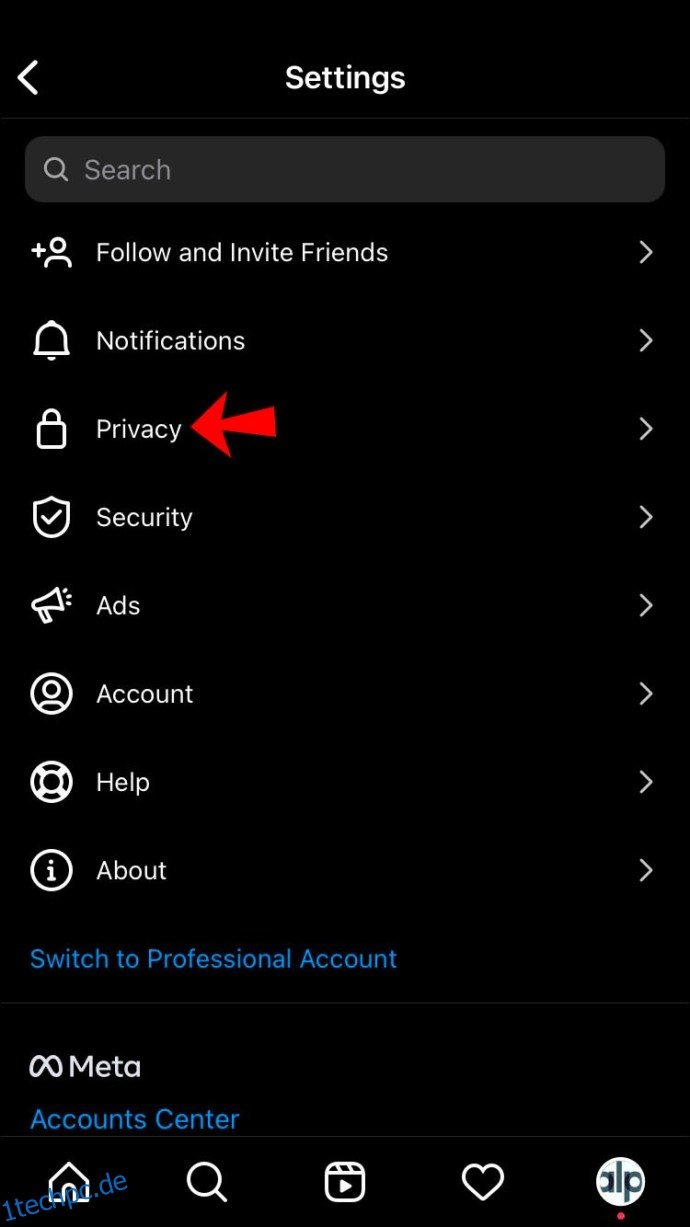Switch to the Reels tab
Image resolution: width=690 pixels, height=1227 pixels.
(345, 1182)
